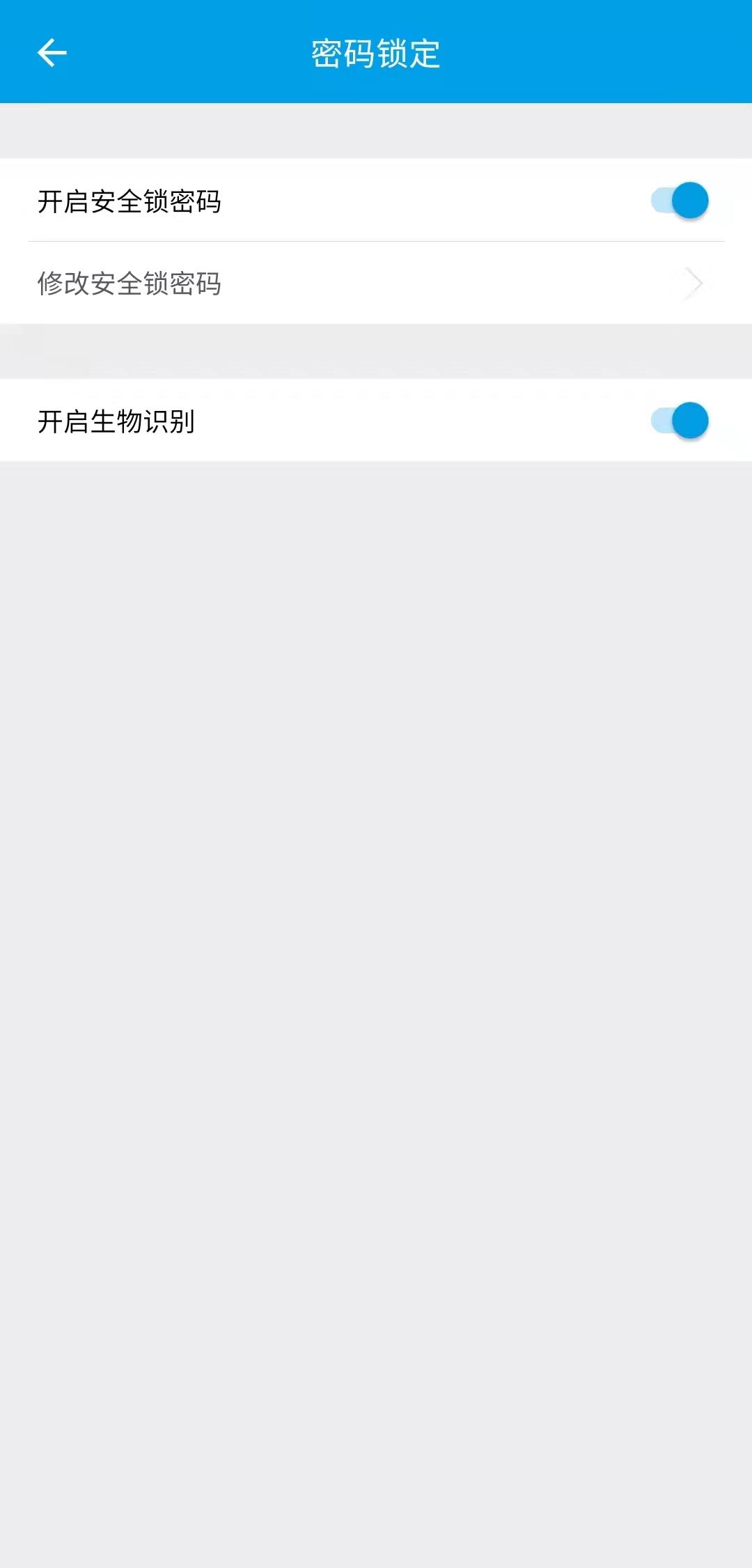This screenshot has width=752, height=1568.
Task: Tap the 开启生物识别 list row
Action: [376, 421]
